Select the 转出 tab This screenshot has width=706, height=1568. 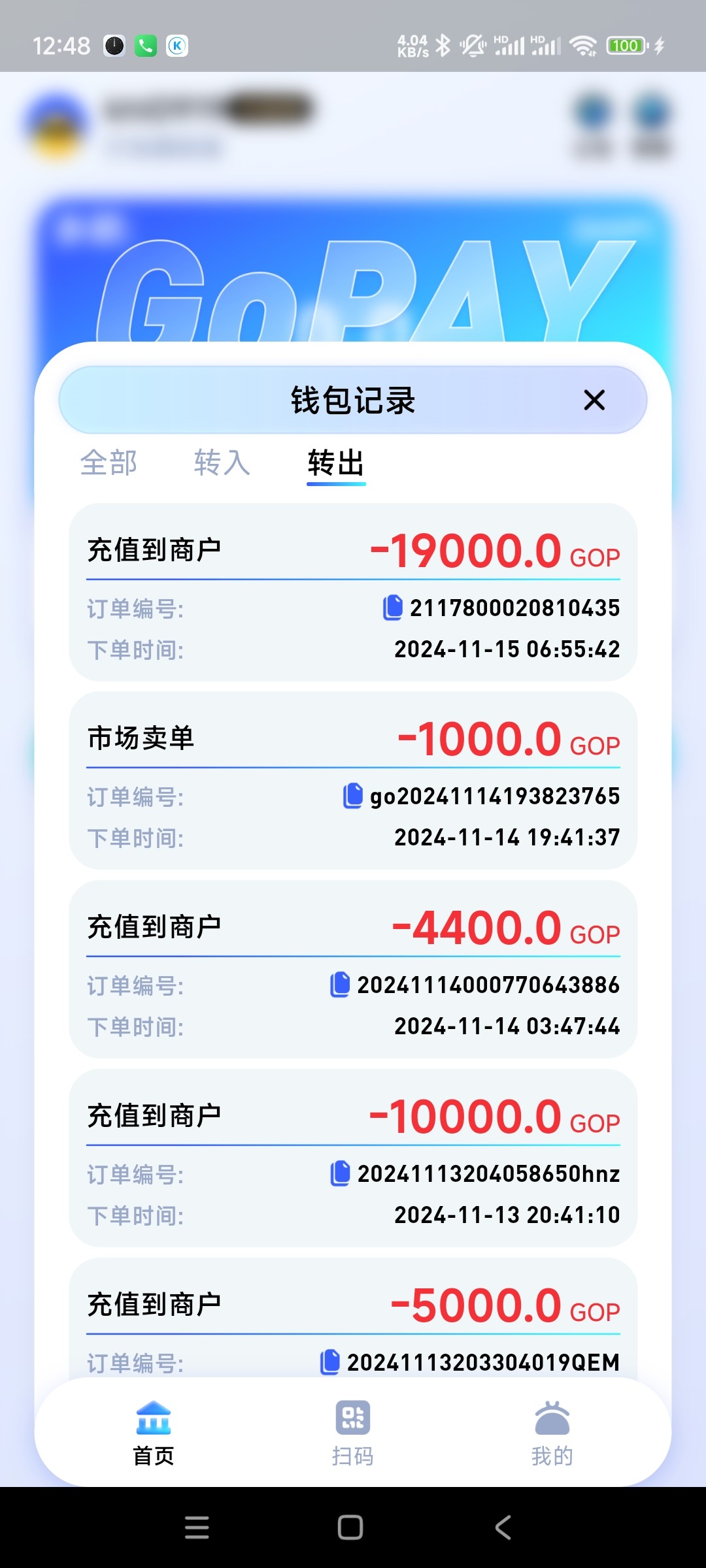pyautogui.click(x=336, y=463)
